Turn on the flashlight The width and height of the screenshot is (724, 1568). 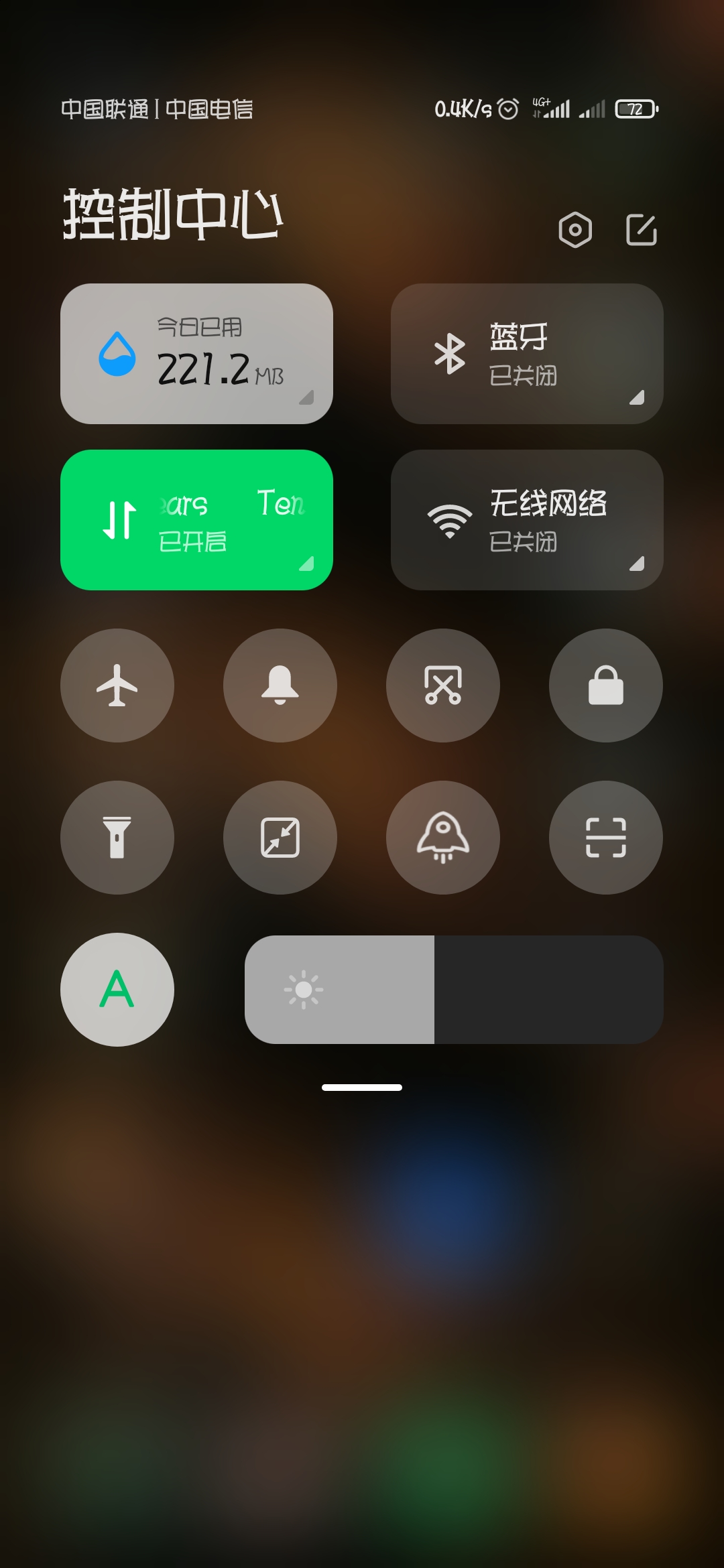117,838
